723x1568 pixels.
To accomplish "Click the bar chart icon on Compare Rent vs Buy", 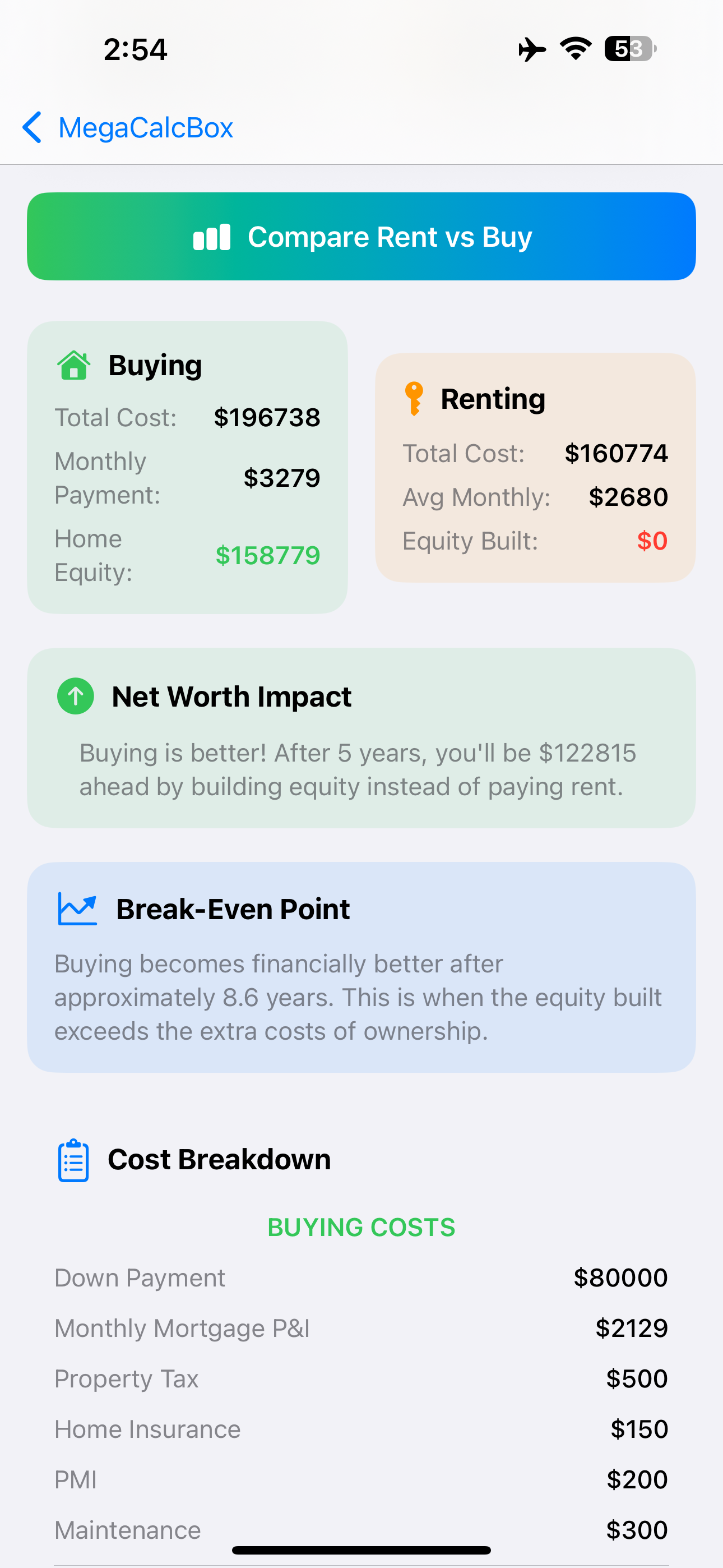I will pyautogui.click(x=212, y=237).
